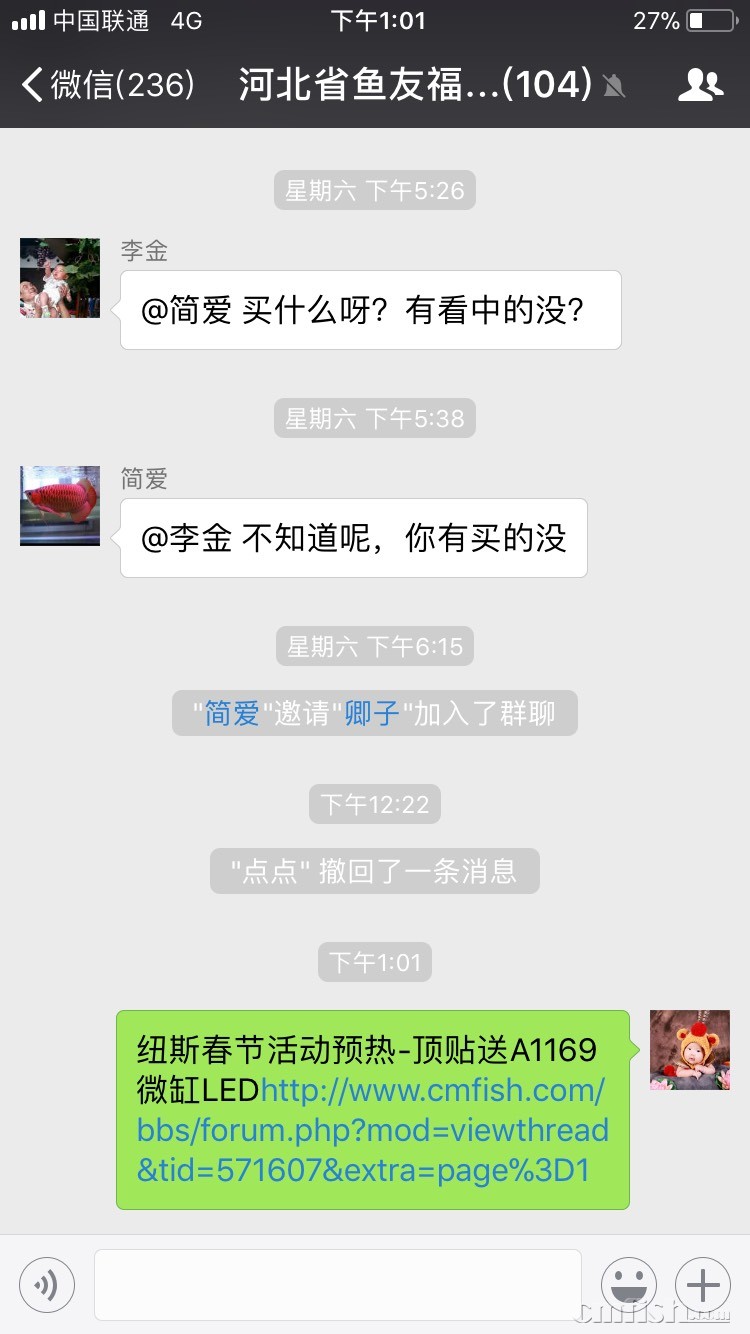This screenshot has height=1334, width=750.
Task: Open the group members info icon
Action: tap(700, 85)
